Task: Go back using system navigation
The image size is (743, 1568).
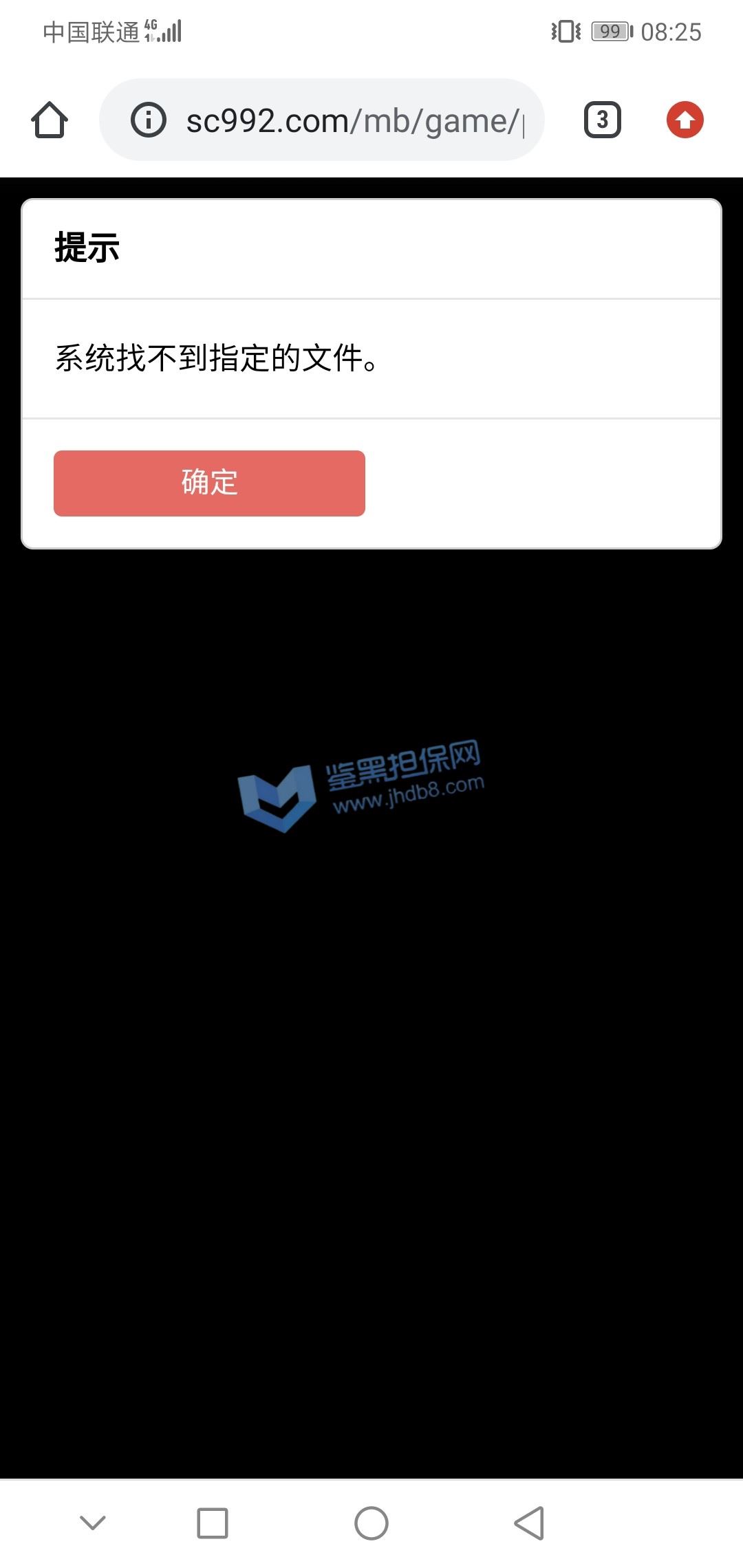Action: coord(529,1523)
